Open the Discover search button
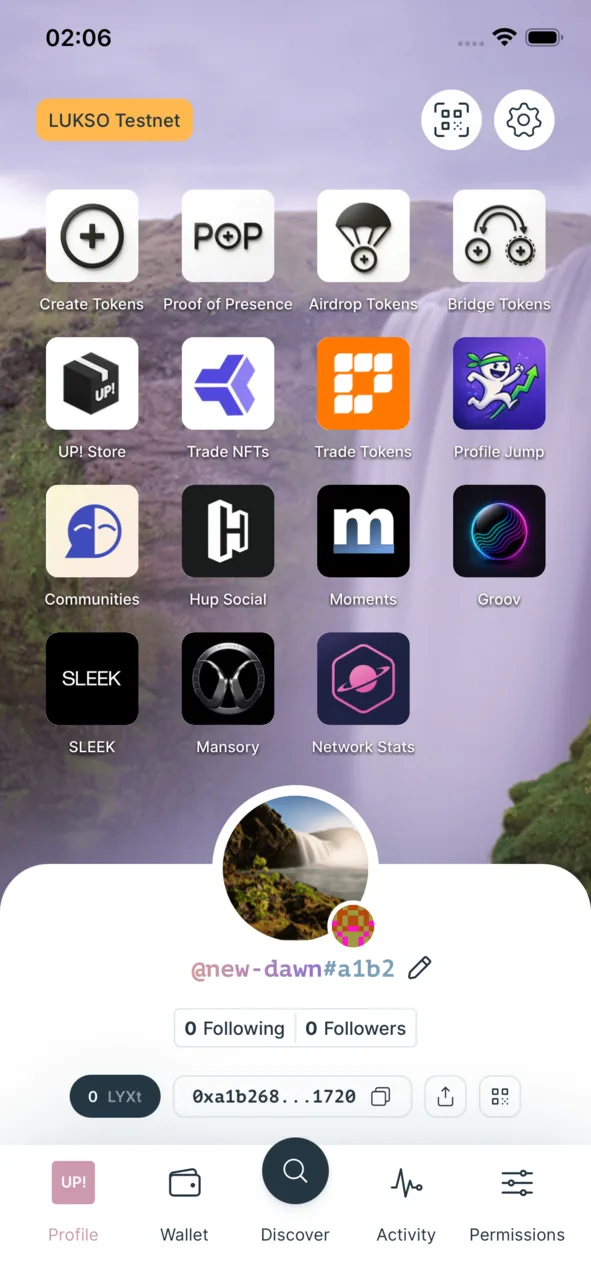This screenshot has height=1280, width=591. [295, 1171]
